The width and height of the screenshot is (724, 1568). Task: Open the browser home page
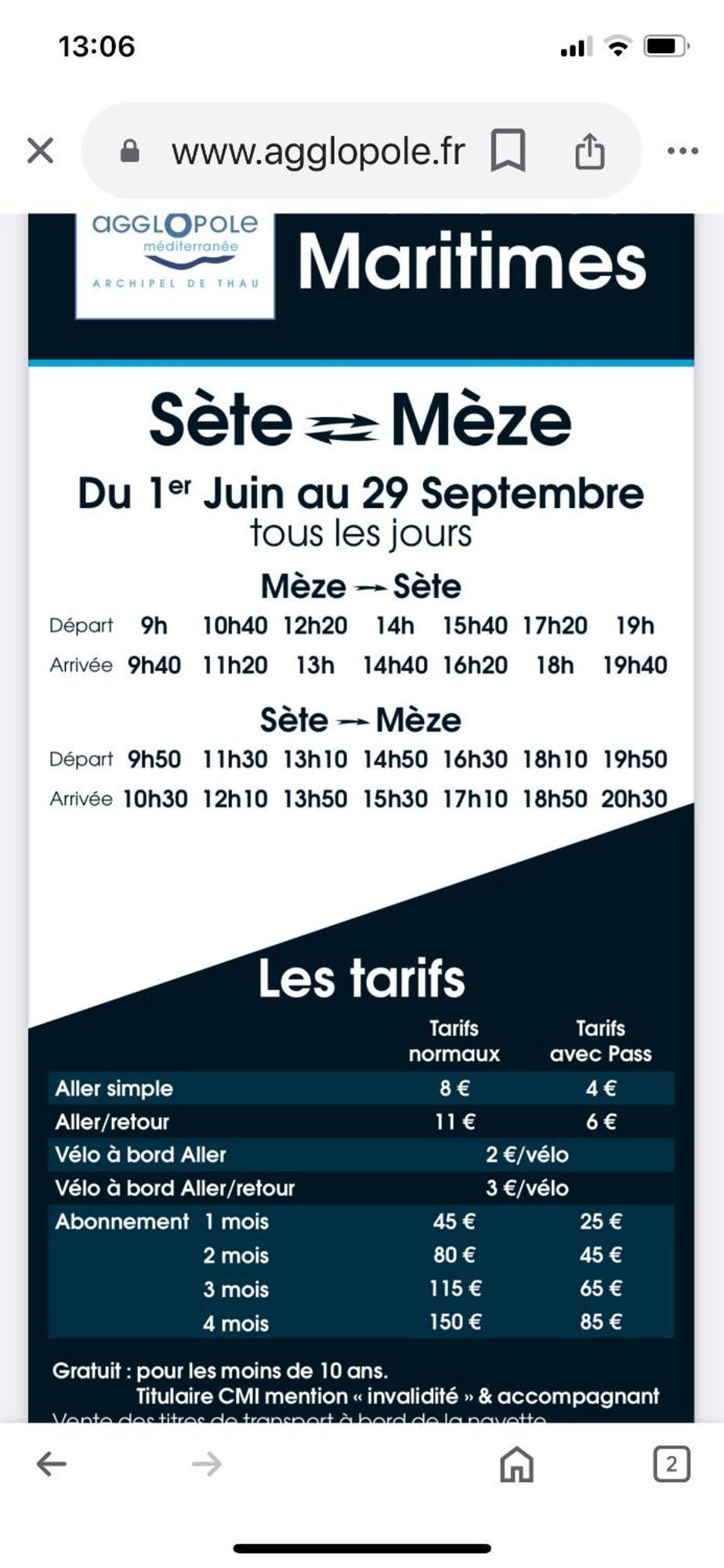(x=516, y=1463)
